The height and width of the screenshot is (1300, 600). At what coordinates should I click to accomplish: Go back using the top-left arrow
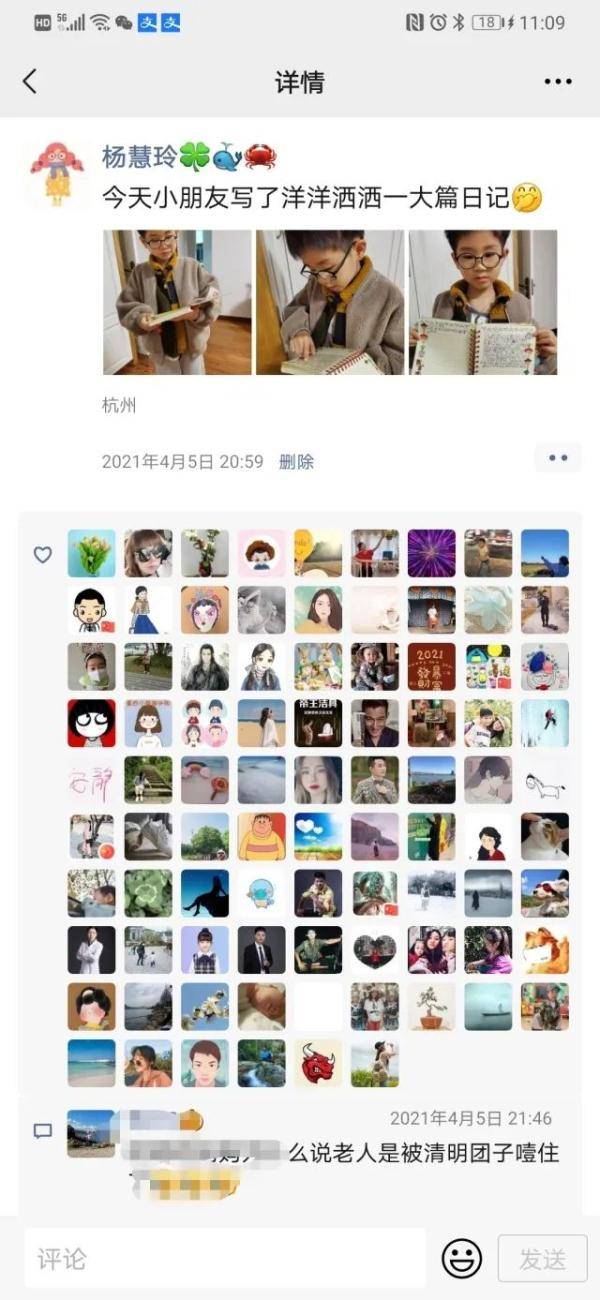[x=30, y=82]
